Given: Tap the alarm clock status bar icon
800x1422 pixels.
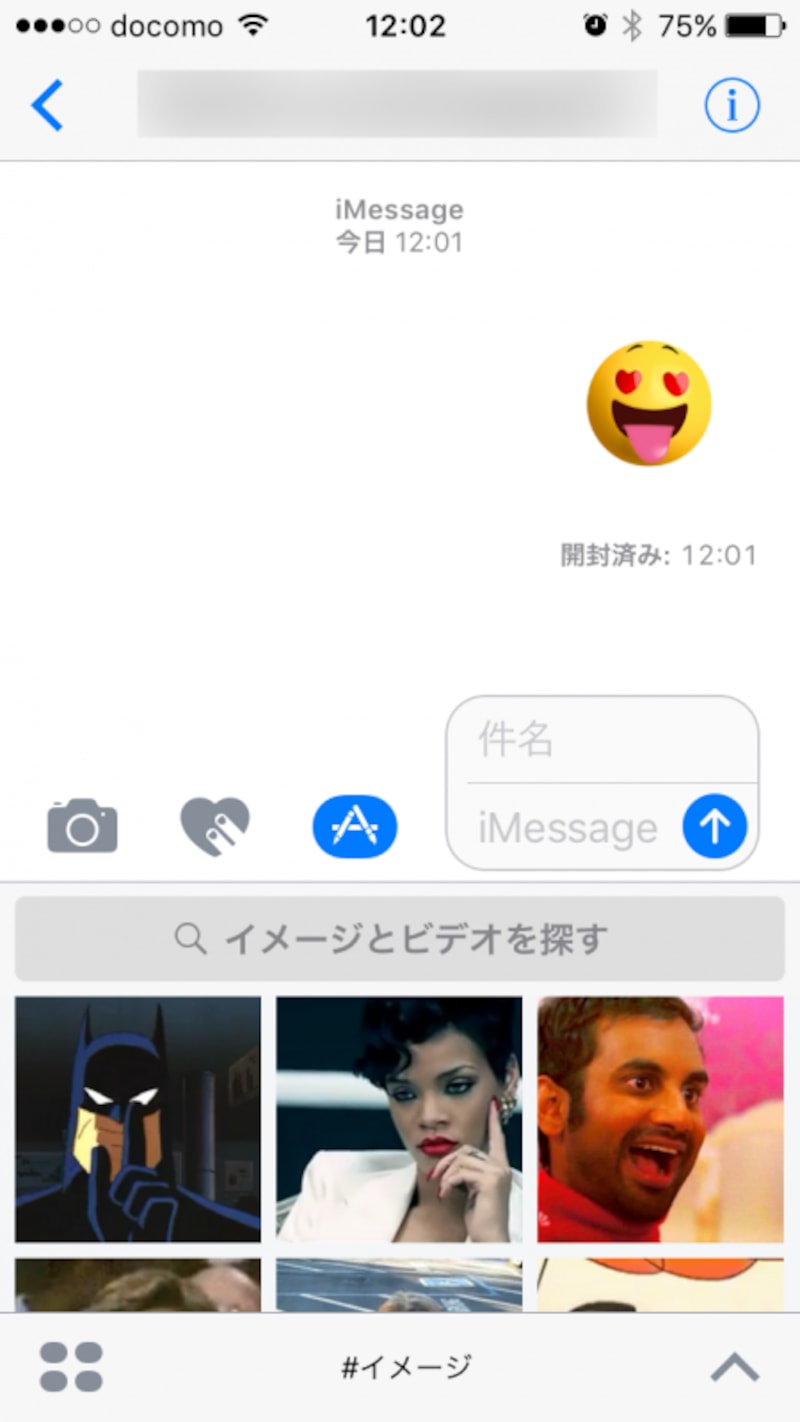Looking at the screenshot, I should (x=597, y=25).
